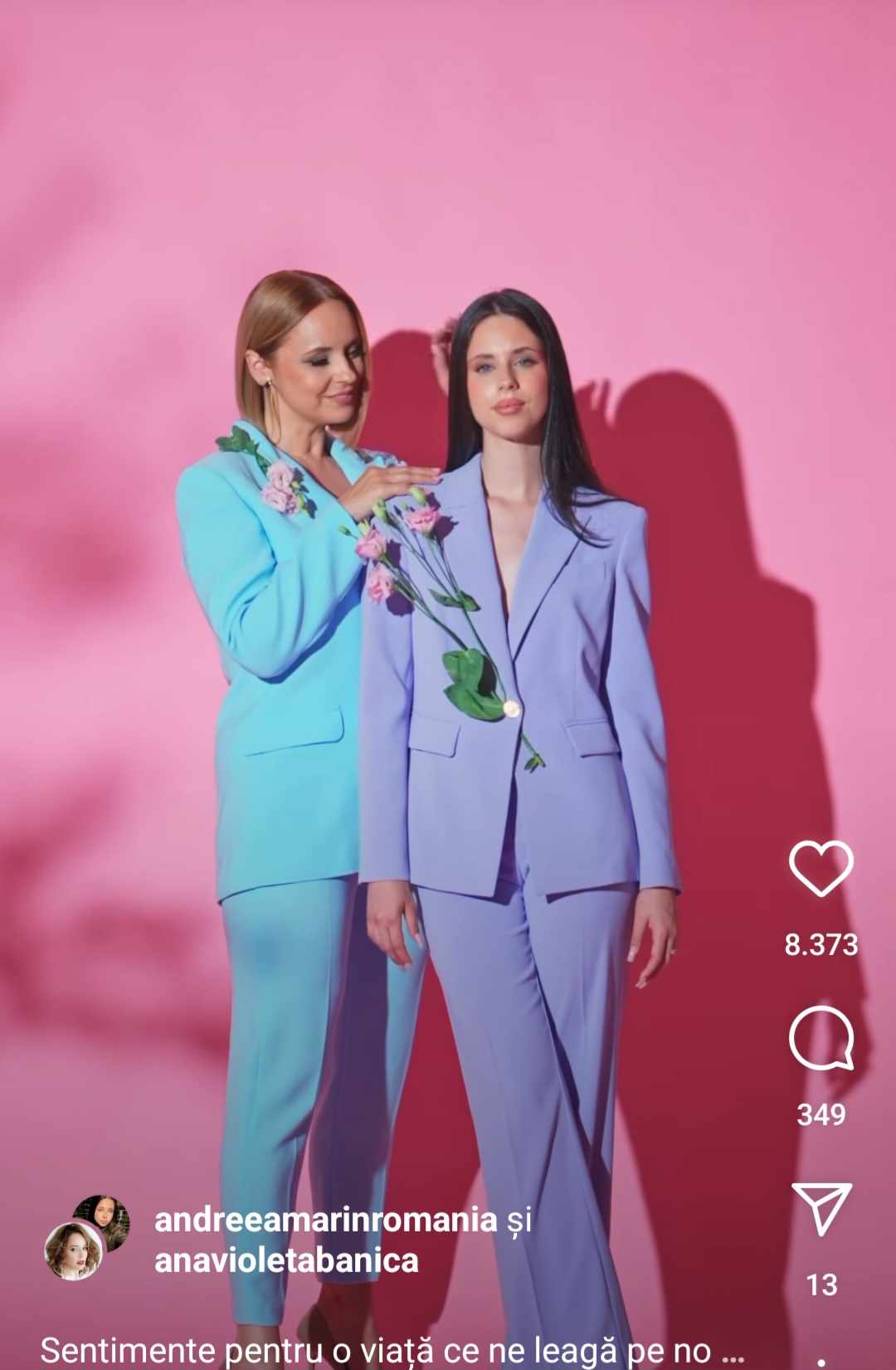Image resolution: width=896 pixels, height=1370 pixels.
Task: Tap the overlapping profile avatars
Action: pyautogui.click(x=86, y=1237)
